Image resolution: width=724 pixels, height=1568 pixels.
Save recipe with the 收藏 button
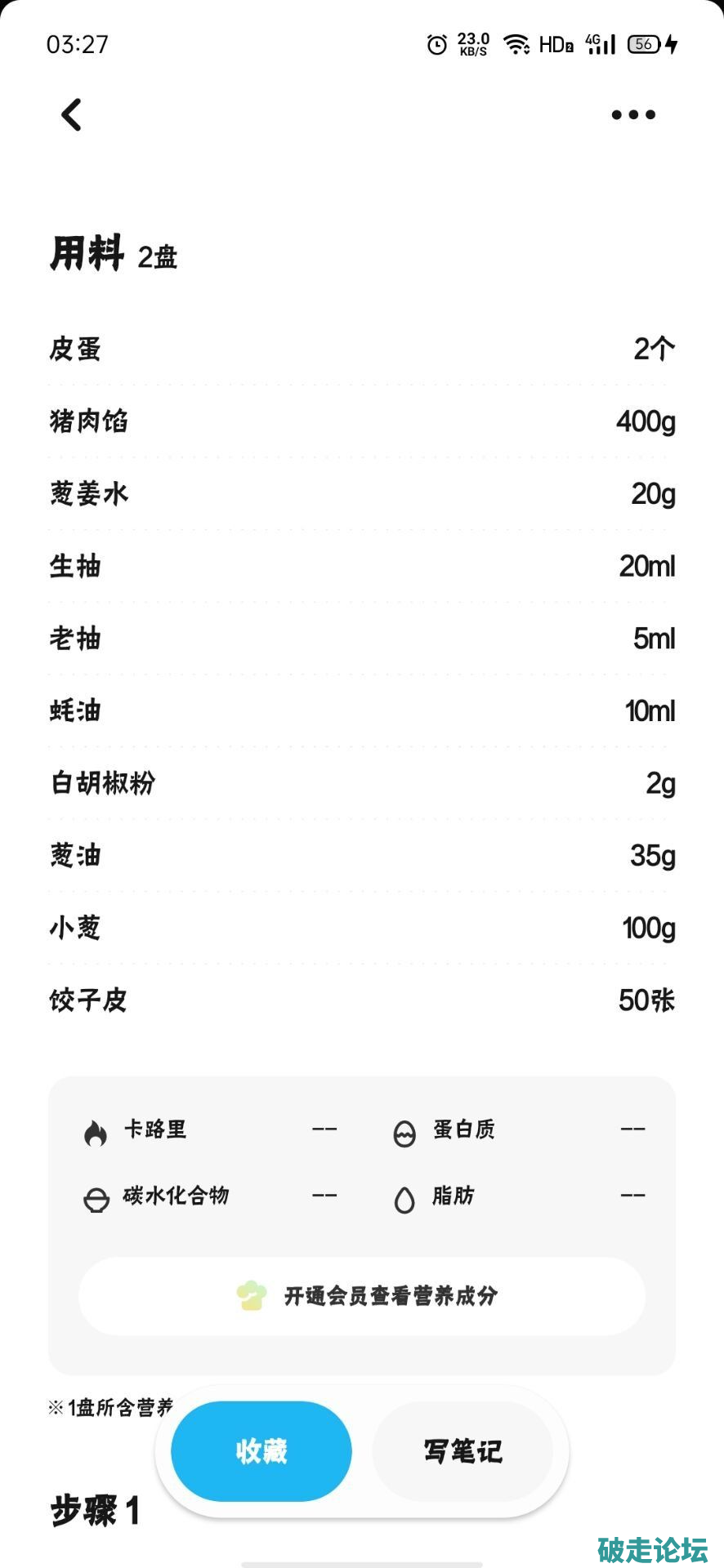point(261,1451)
